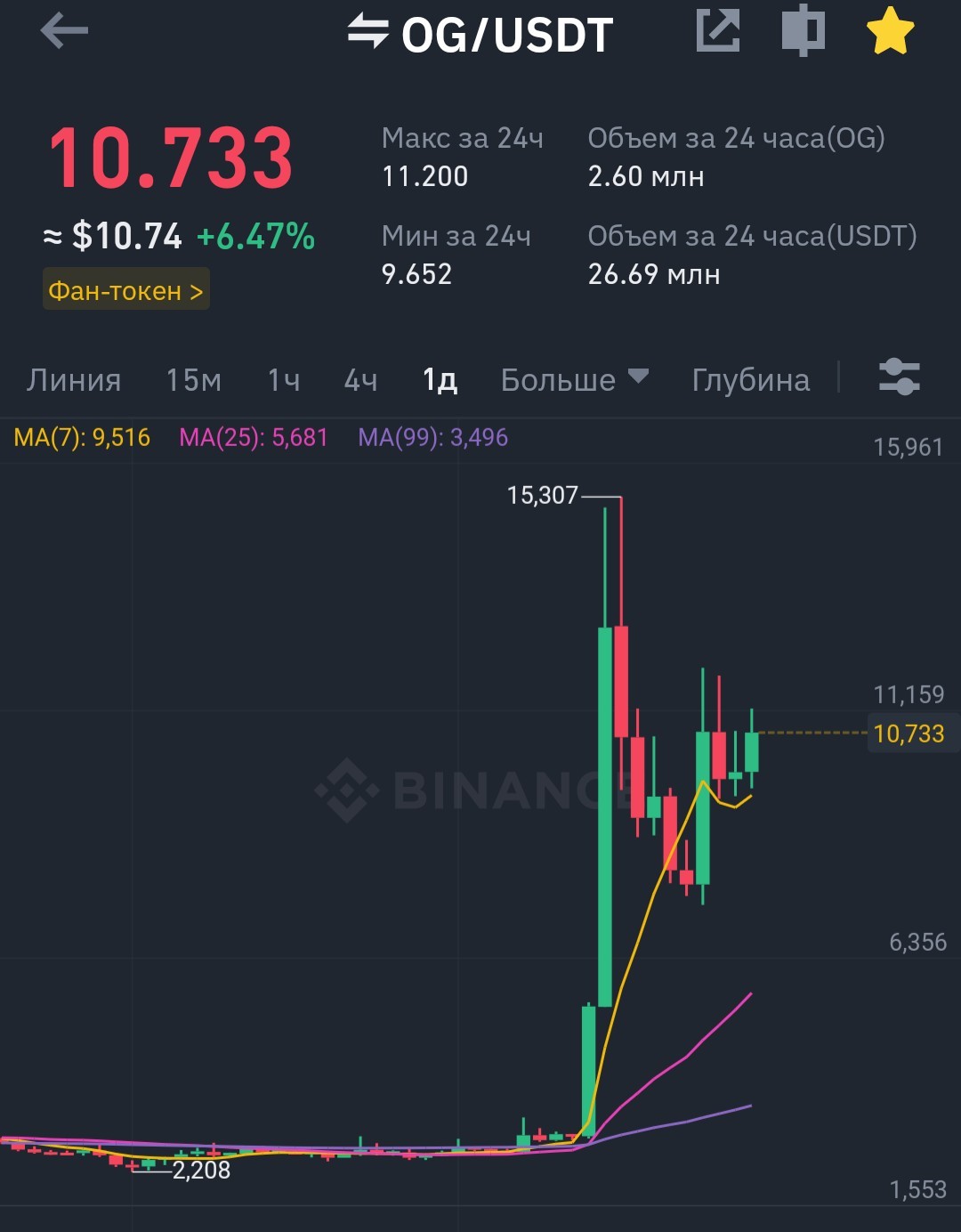The image size is (961, 1232).
Task: Open the split-screen chart view
Action: 803,30
